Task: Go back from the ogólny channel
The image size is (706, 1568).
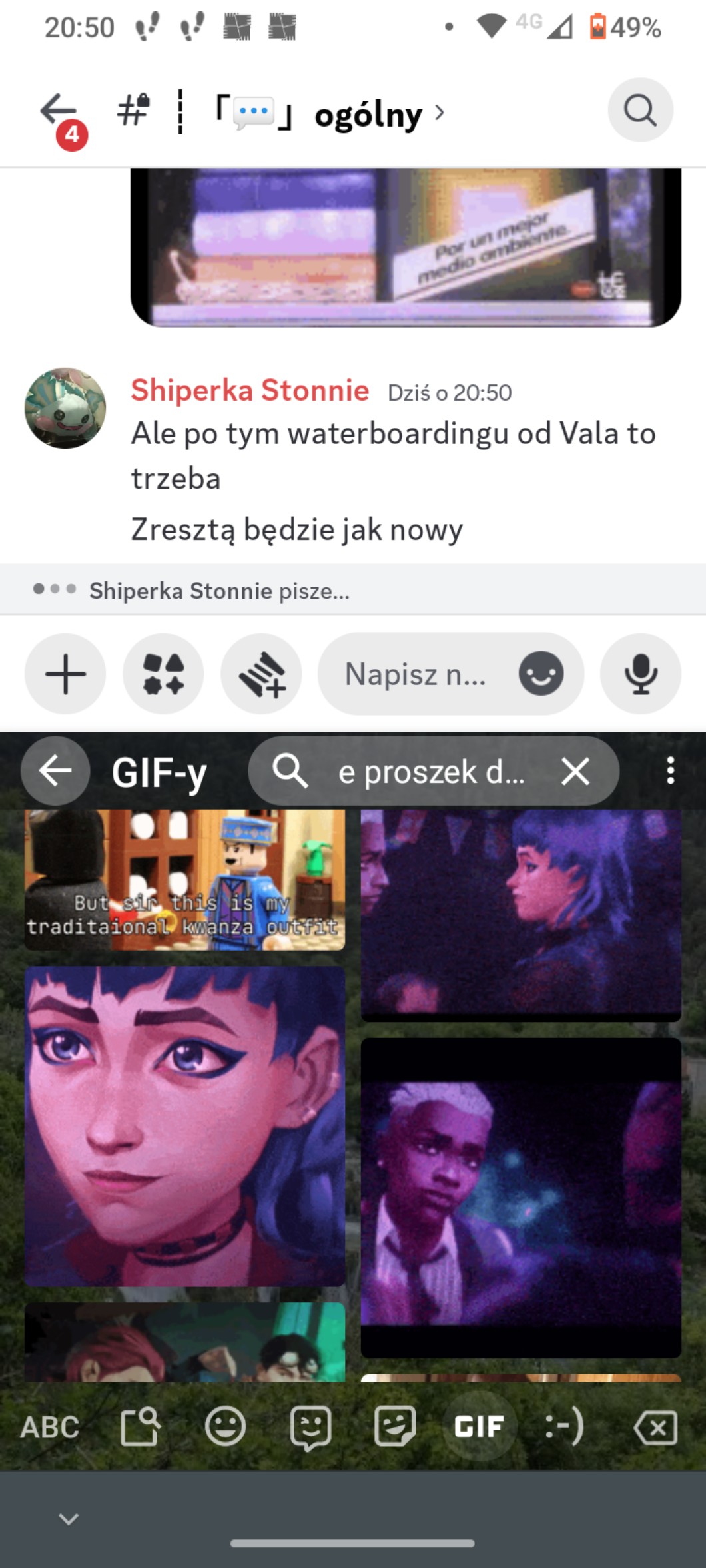Action: [x=59, y=111]
